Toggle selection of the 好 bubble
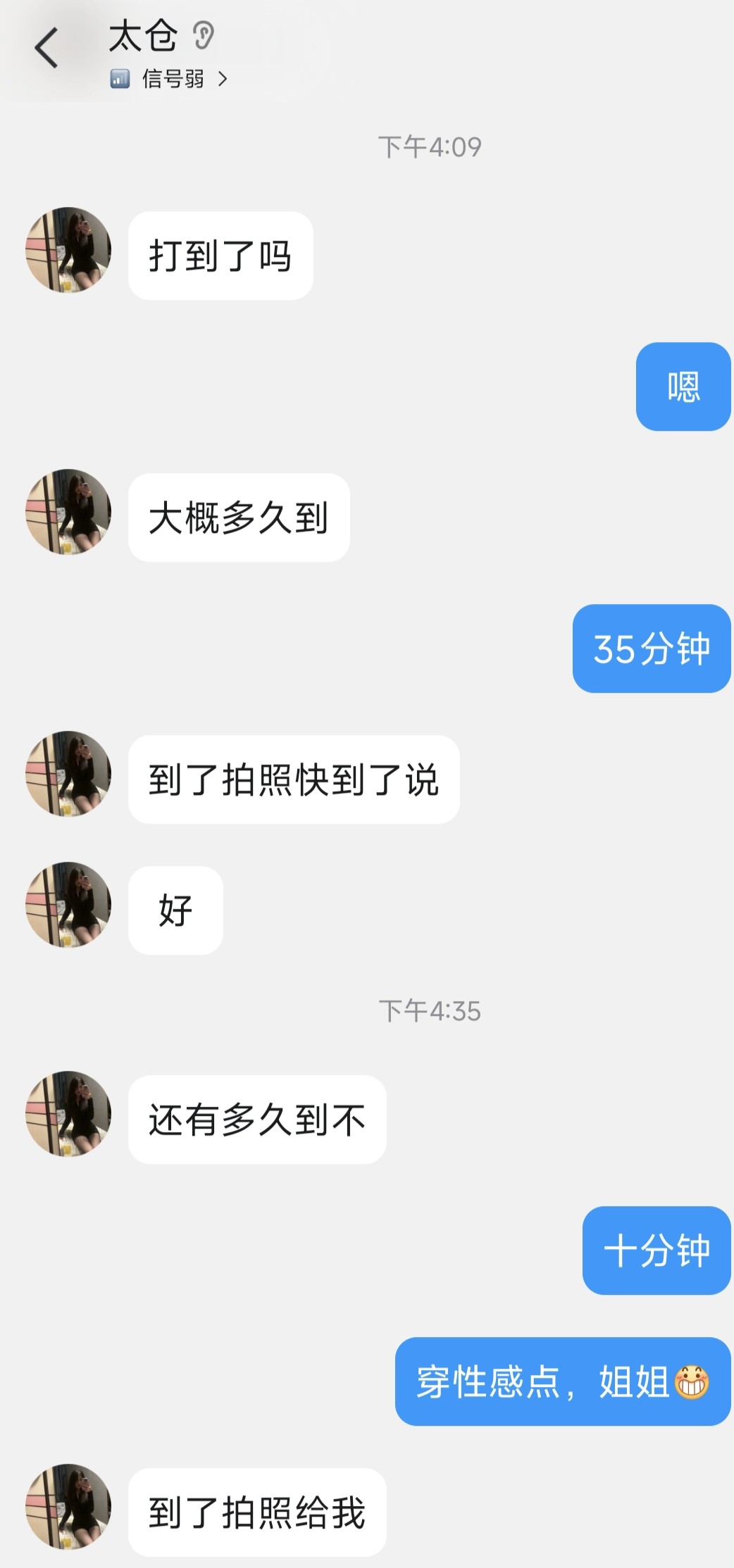The height and width of the screenshot is (1568, 734). pos(174,910)
